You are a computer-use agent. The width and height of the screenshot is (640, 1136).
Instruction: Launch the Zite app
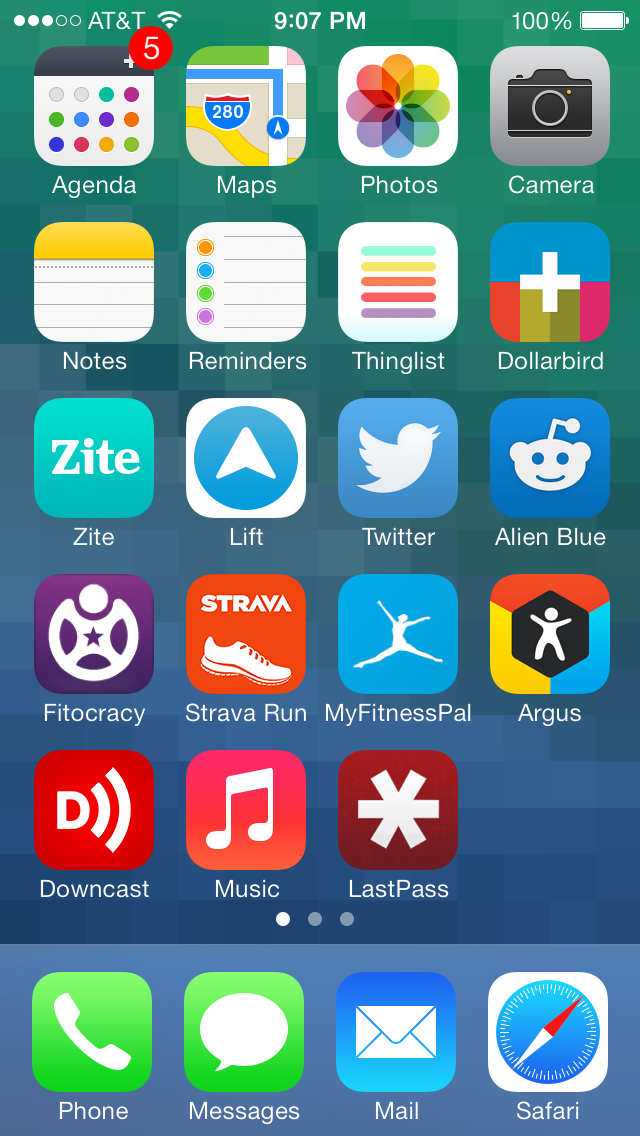coord(93,458)
